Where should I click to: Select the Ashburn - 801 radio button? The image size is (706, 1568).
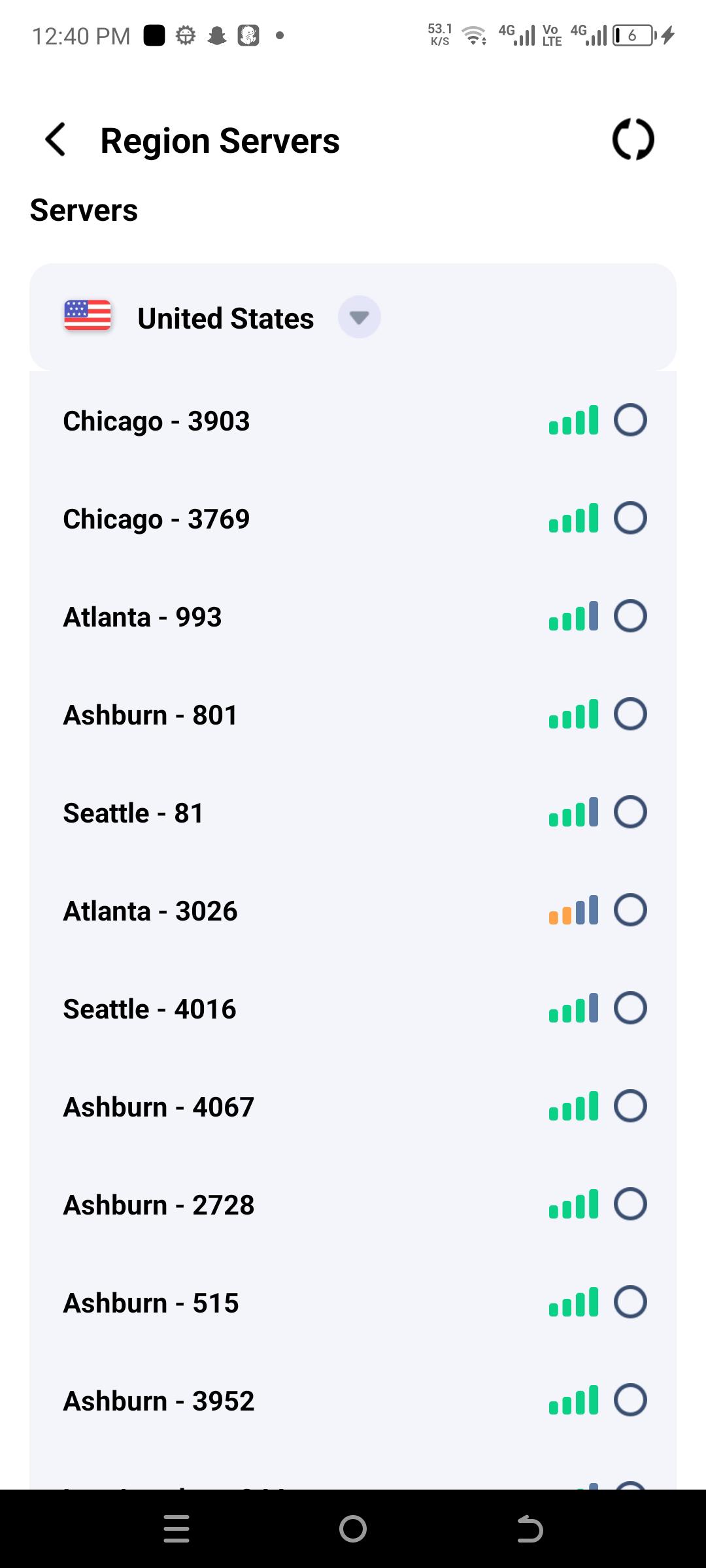pos(630,714)
